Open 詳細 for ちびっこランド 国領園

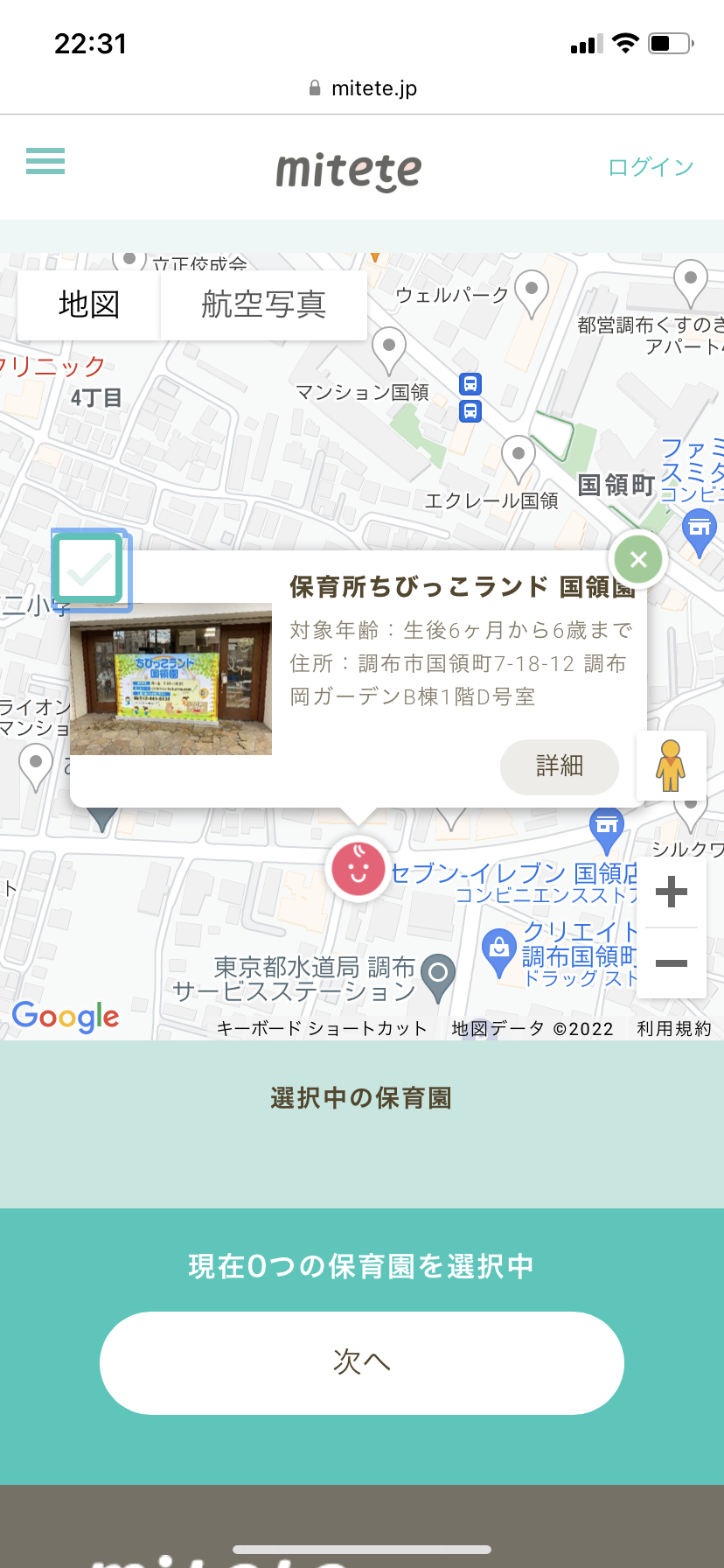[560, 766]
